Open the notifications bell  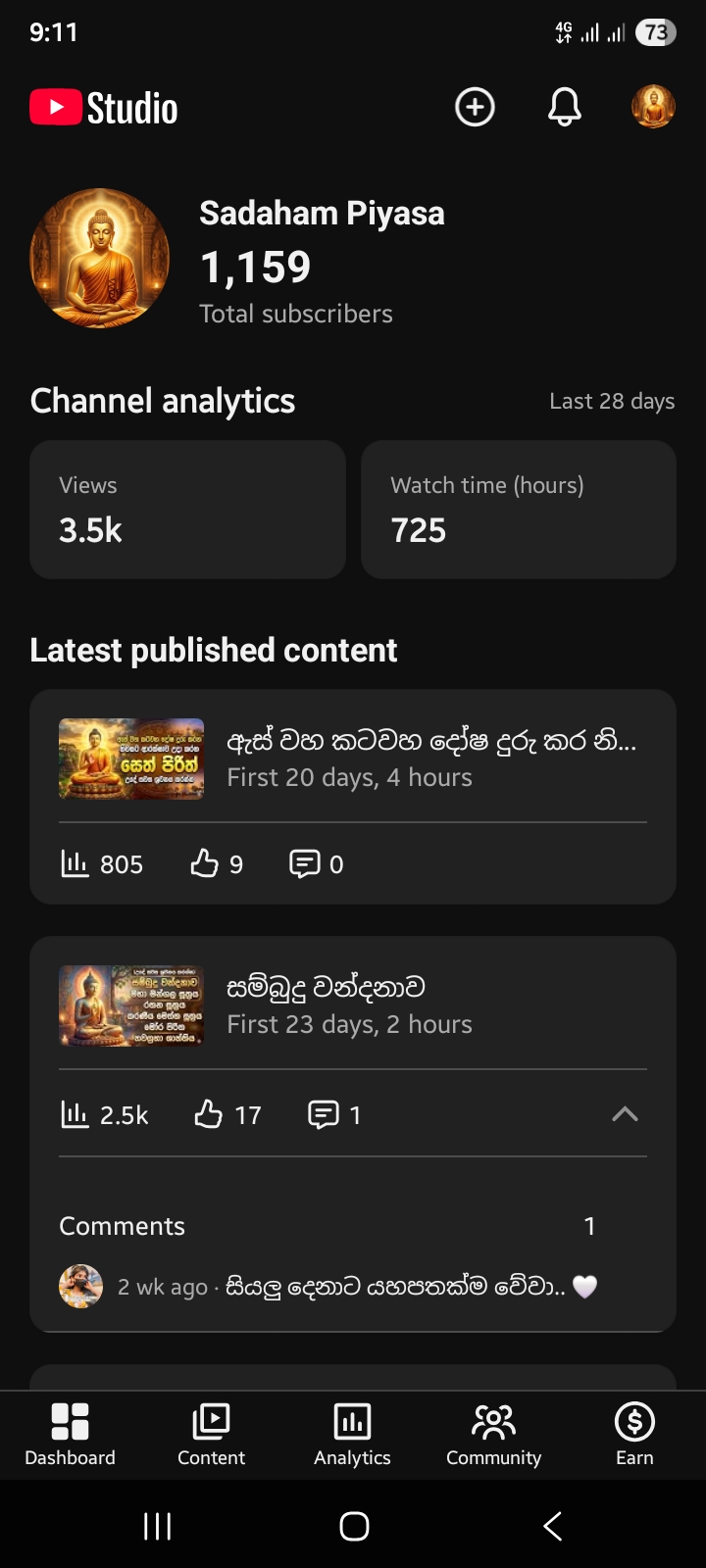pyautogui.click(x=564, y=107)
